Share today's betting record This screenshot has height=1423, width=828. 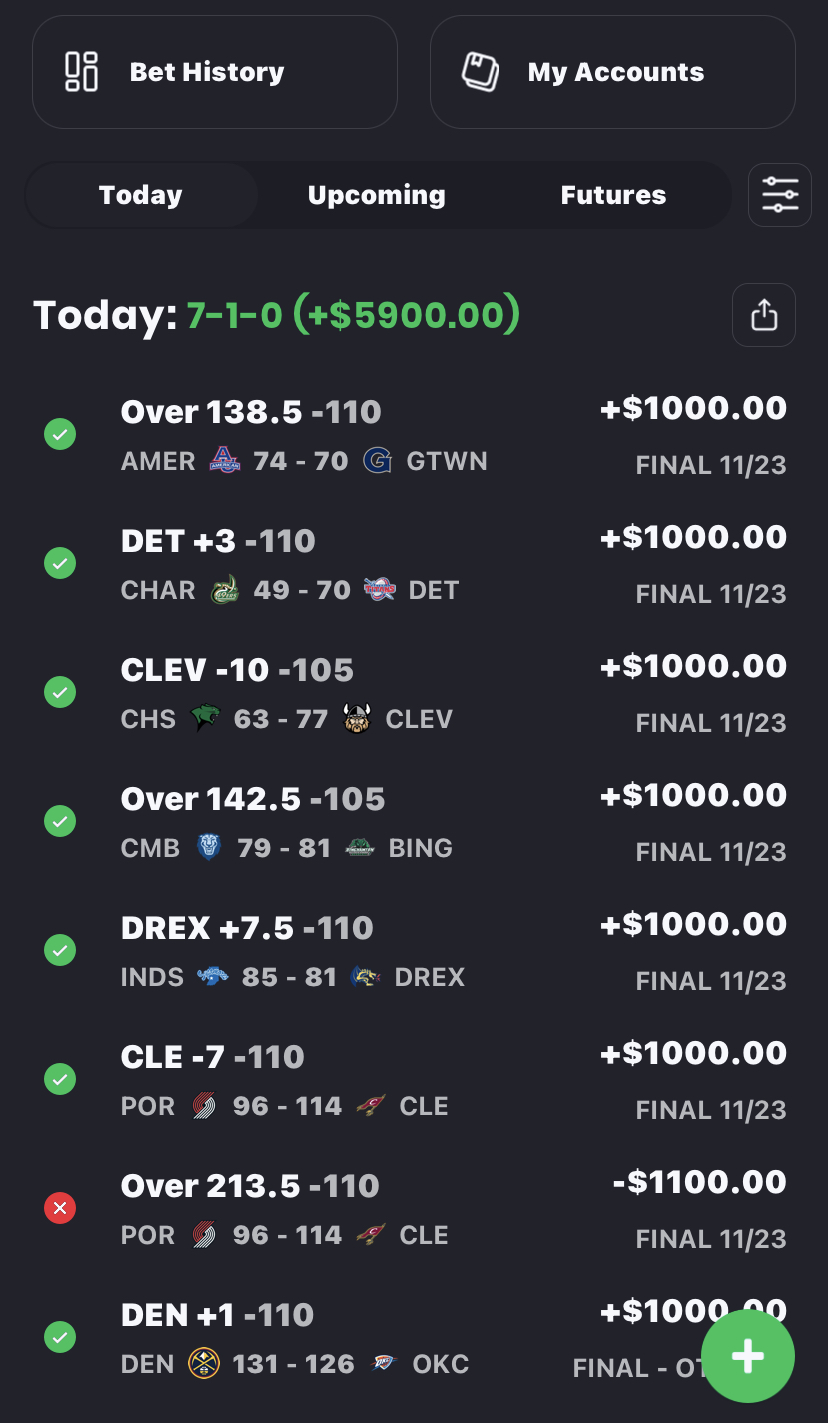tap(763, 315)
